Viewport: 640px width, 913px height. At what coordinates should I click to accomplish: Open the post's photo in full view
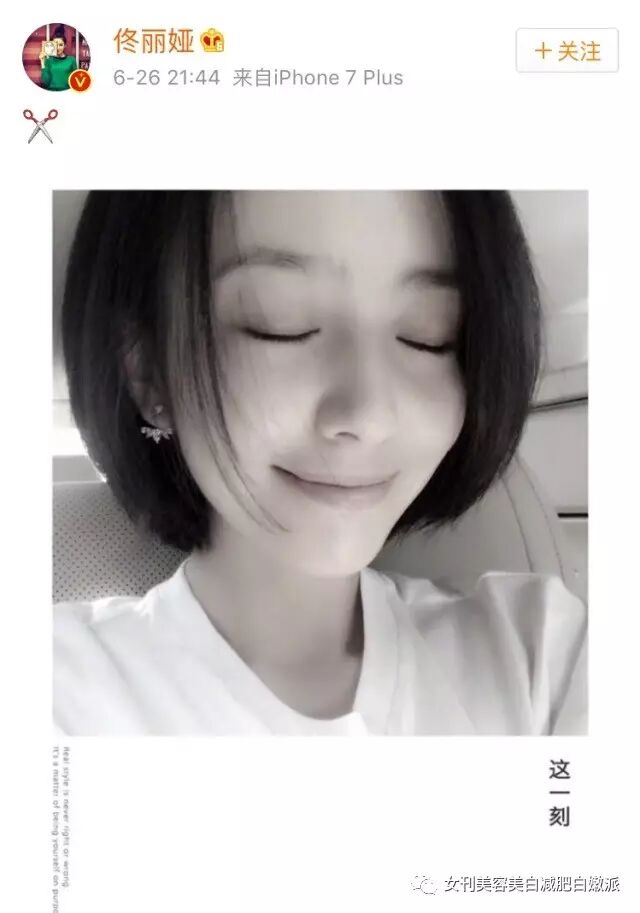point(320,462)
